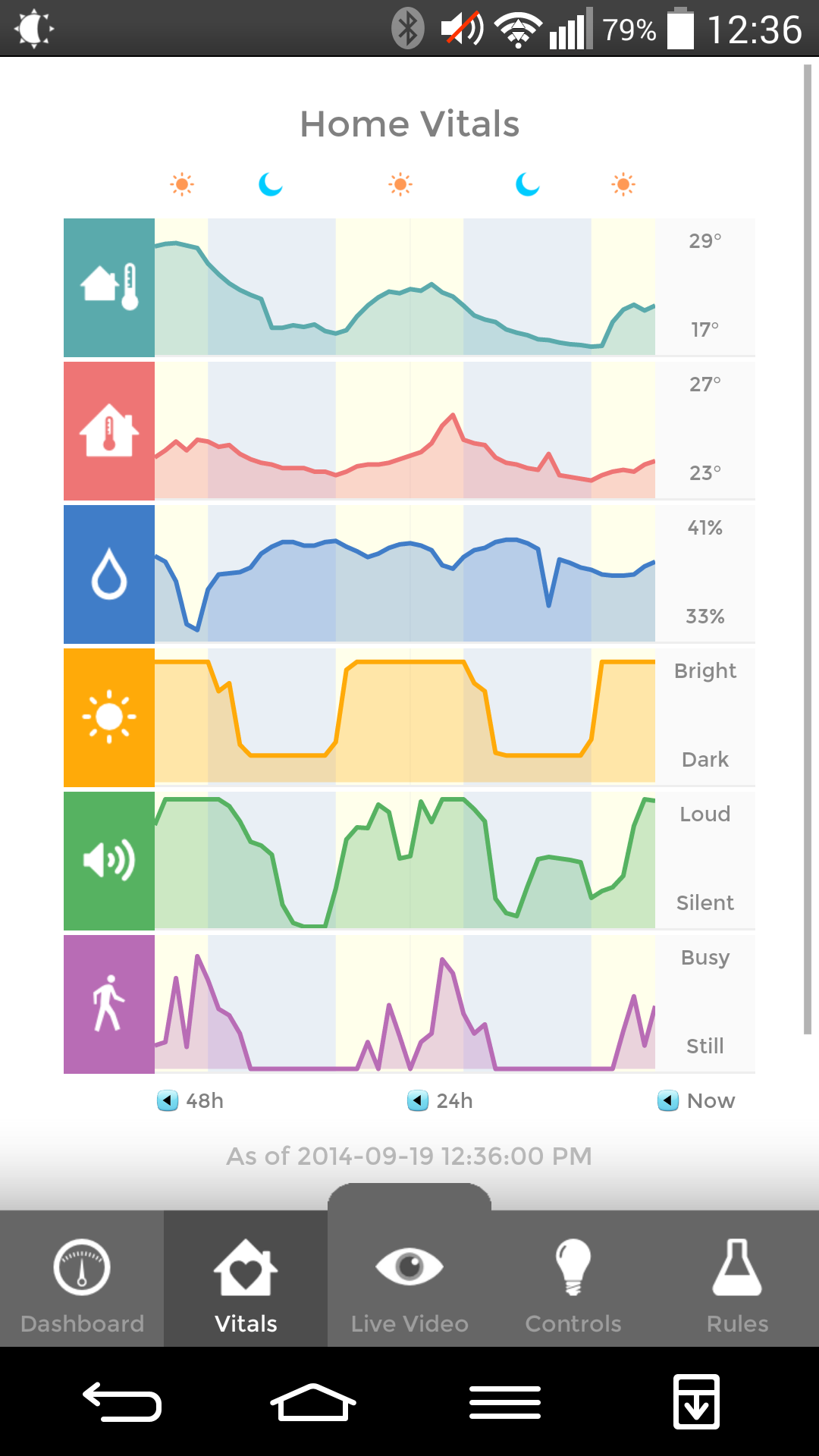Expand the timeline at the Now marker

[696, 1100]
